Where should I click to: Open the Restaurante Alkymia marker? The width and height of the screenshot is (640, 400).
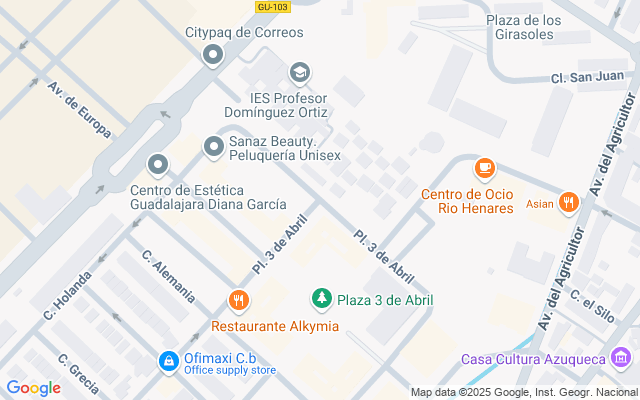click(239, 301)
